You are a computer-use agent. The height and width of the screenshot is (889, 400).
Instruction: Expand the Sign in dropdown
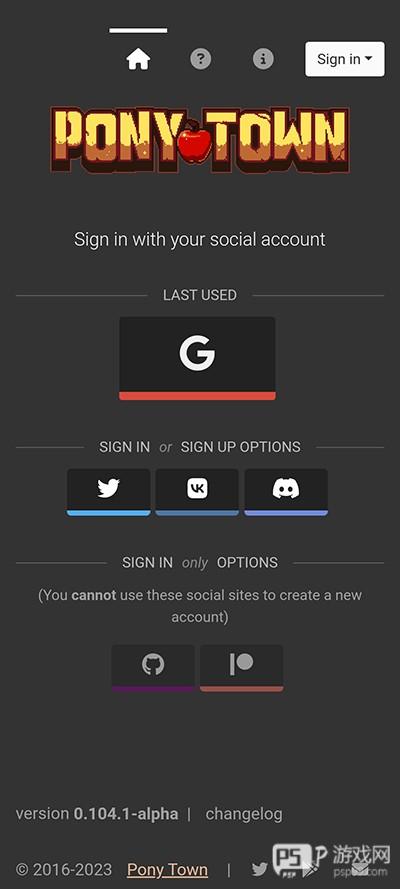(x=345, y=59)
